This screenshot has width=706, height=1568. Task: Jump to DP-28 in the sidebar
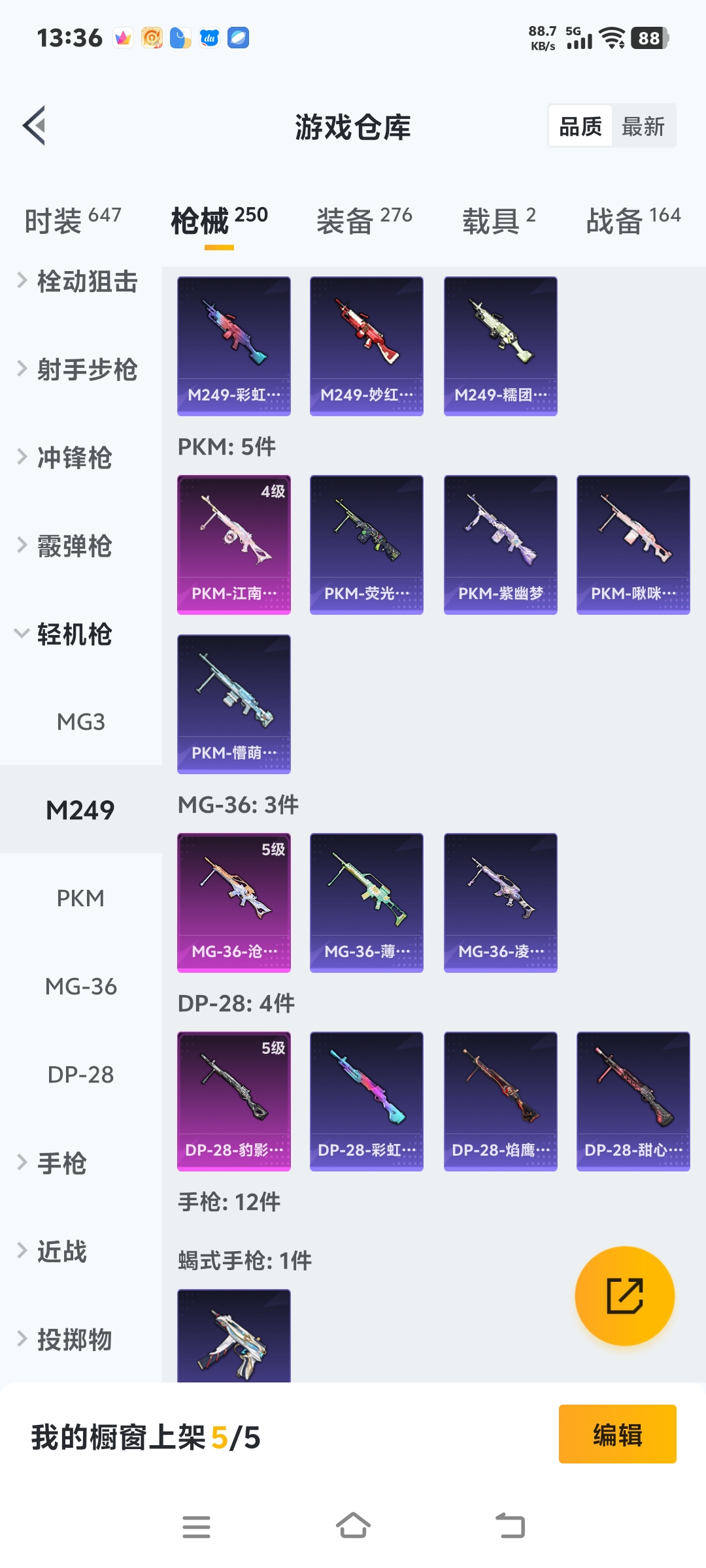[80, 1075]
